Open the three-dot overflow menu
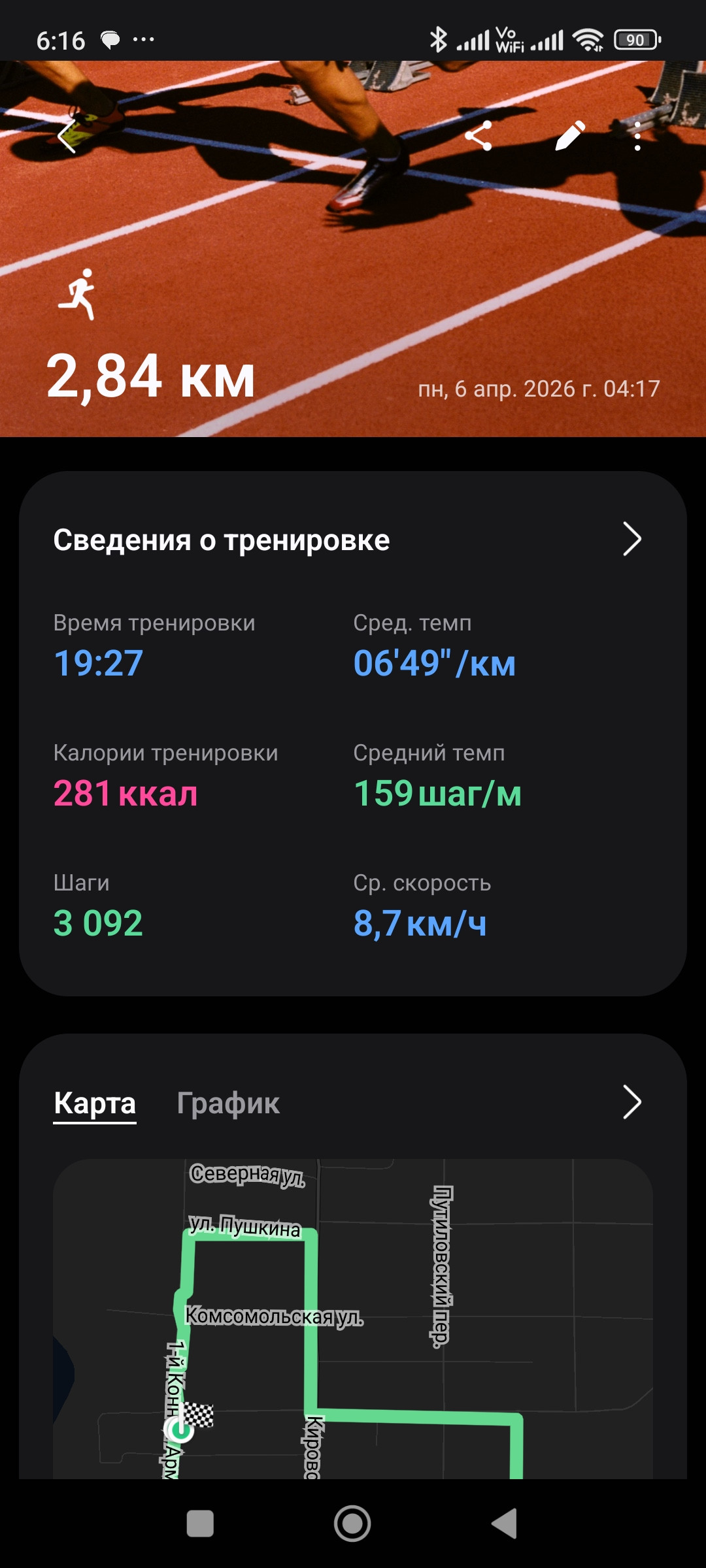The height and width of the screenshot is (1568, 706). click(637, 136)
